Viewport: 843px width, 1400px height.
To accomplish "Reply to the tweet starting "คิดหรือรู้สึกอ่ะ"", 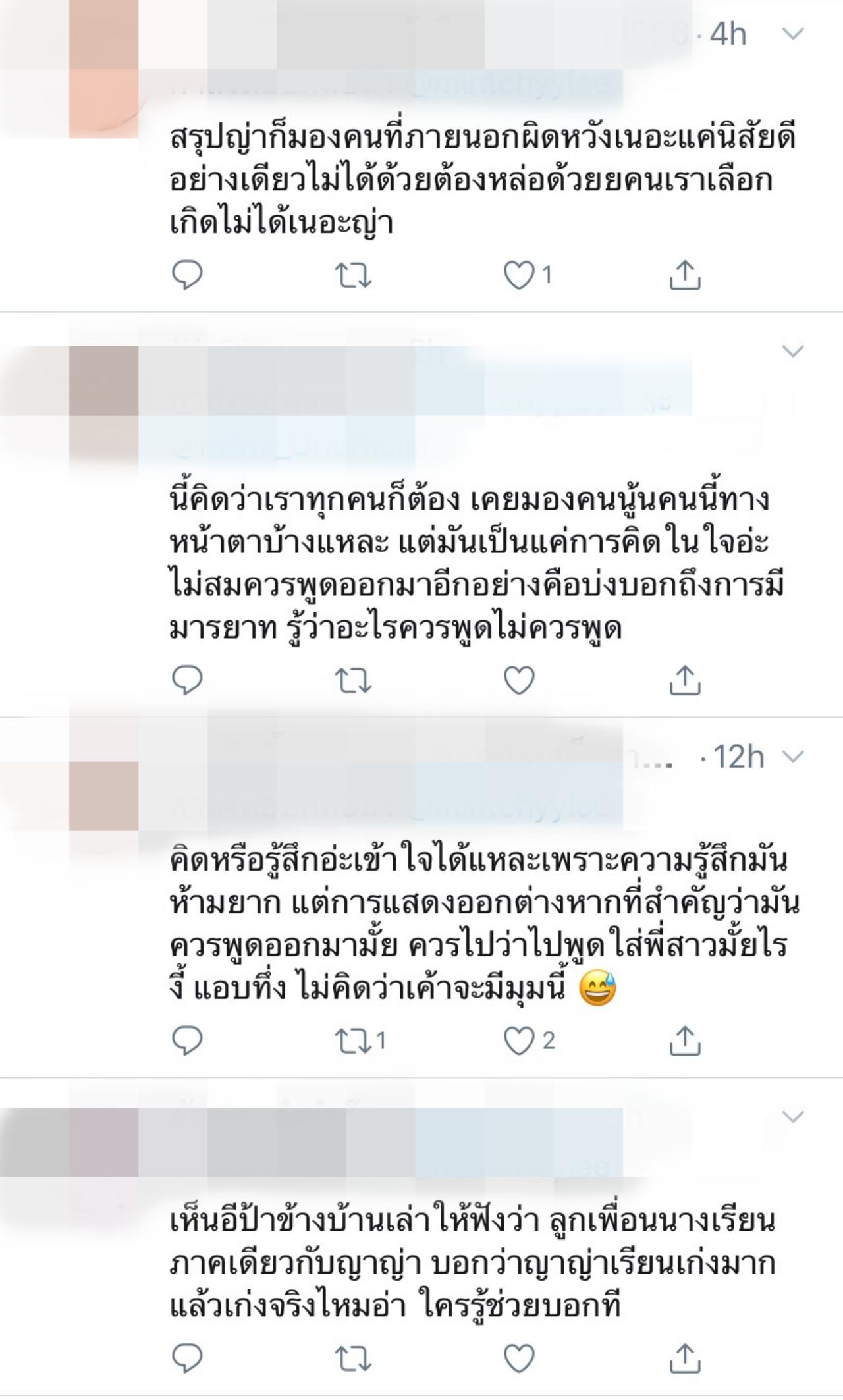I will [186, 1040].
